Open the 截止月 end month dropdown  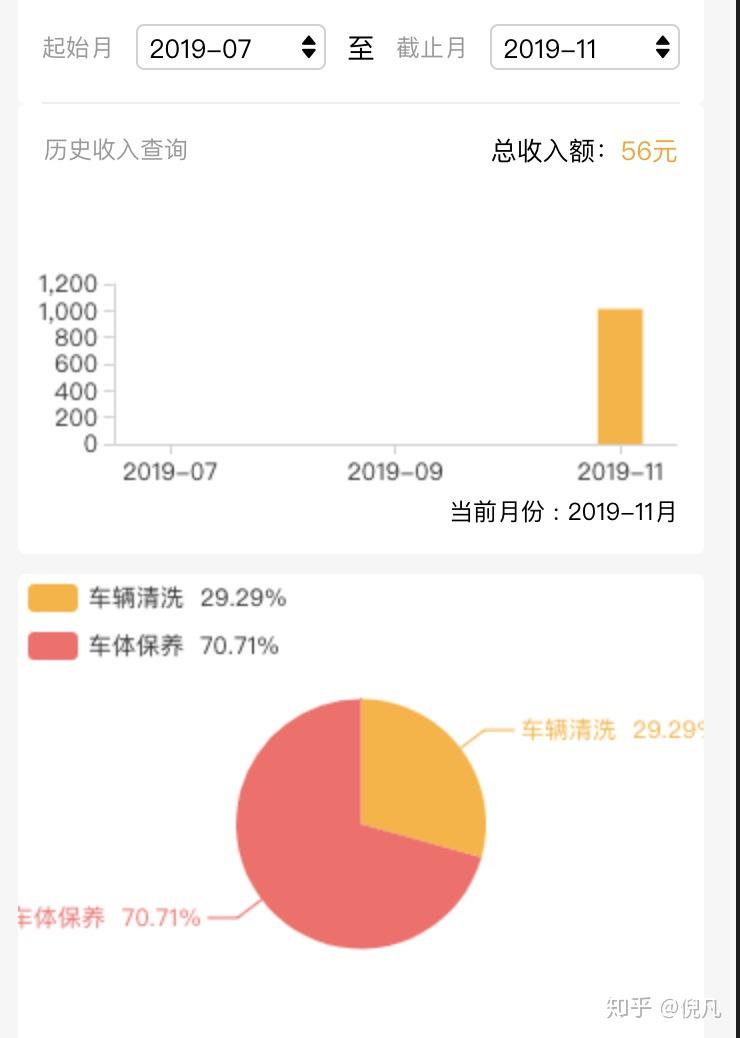pyautogui.click(x=584, y=47)
